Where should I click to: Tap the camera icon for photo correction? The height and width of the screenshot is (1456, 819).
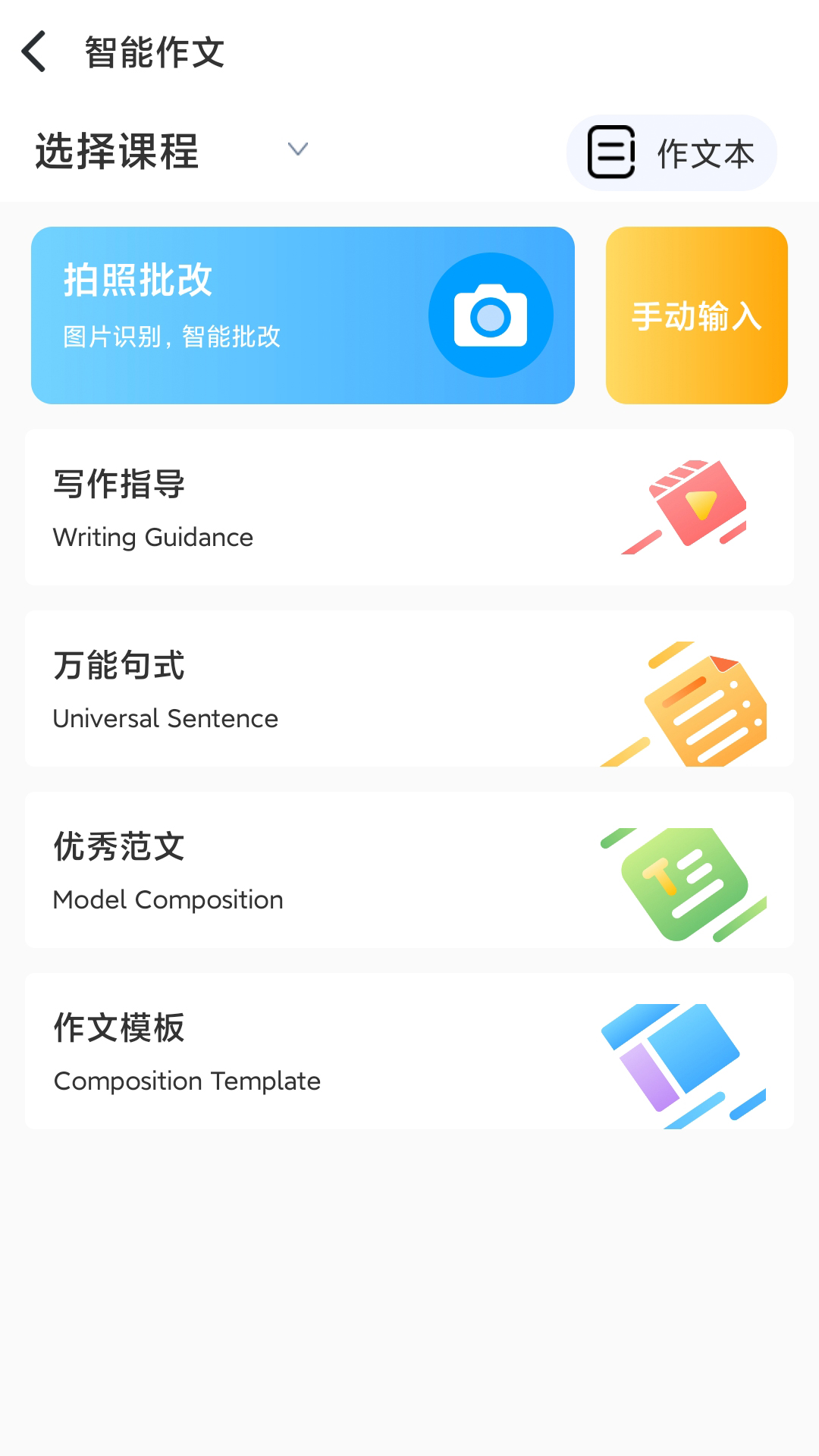coord(491,315)
